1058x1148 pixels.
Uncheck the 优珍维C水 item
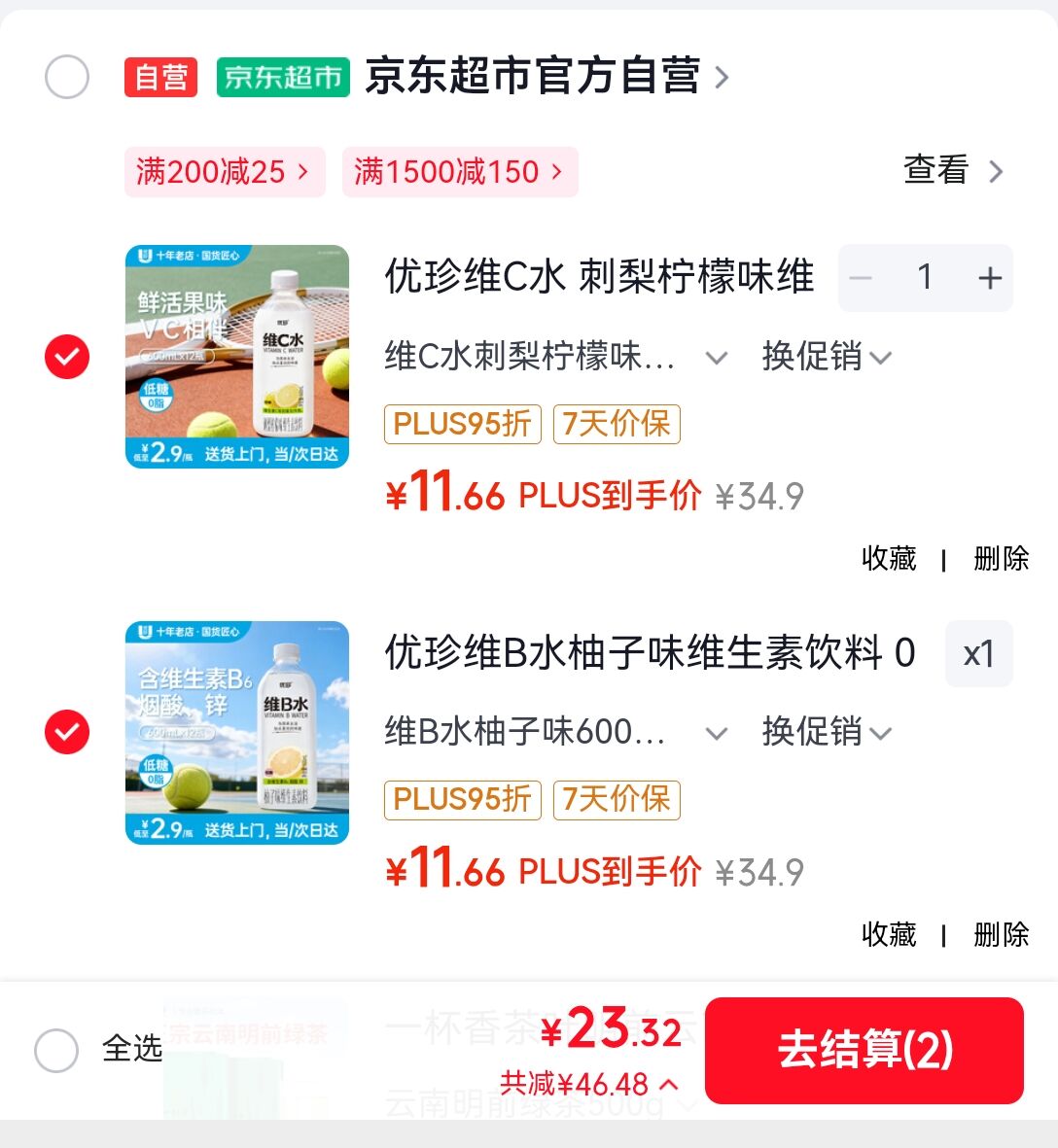tap(67, 357)
